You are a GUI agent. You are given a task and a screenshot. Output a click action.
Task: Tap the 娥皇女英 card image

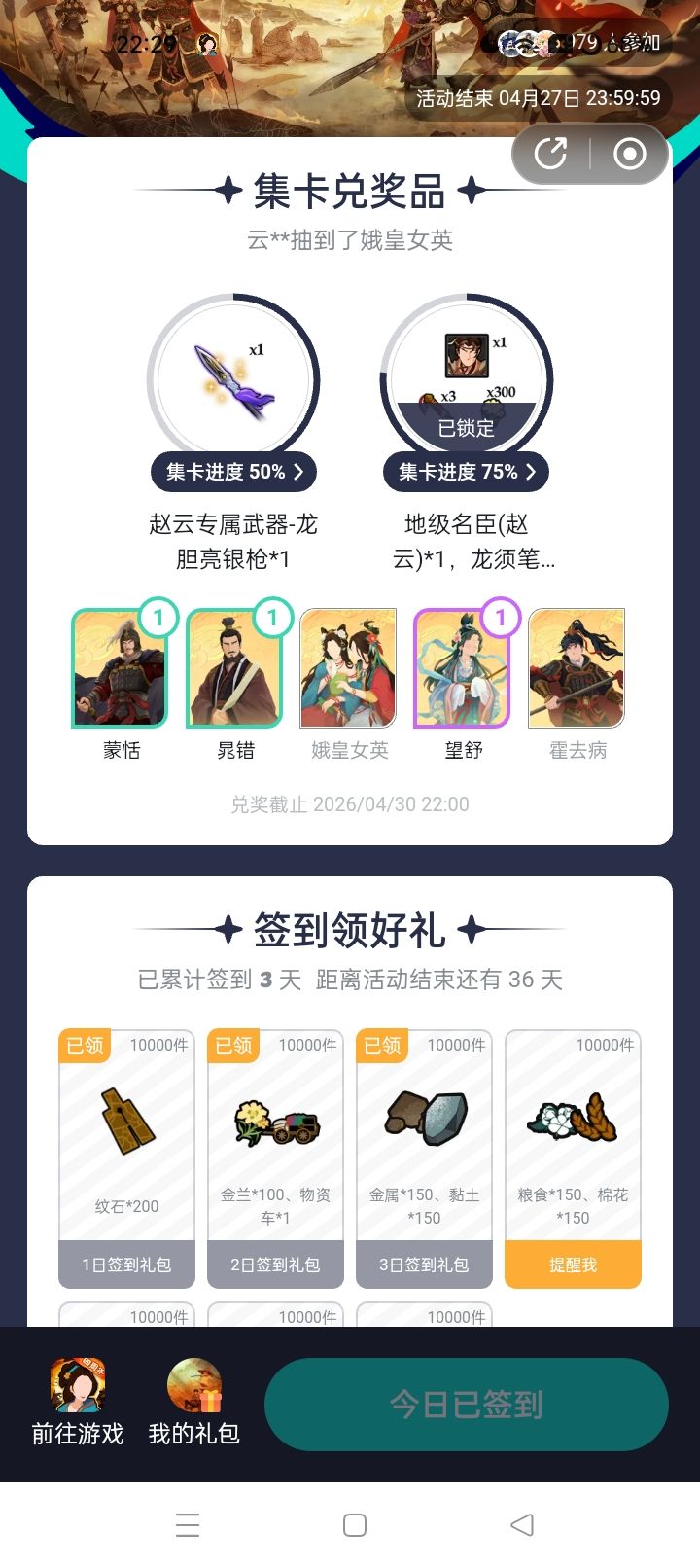[347, 667]
